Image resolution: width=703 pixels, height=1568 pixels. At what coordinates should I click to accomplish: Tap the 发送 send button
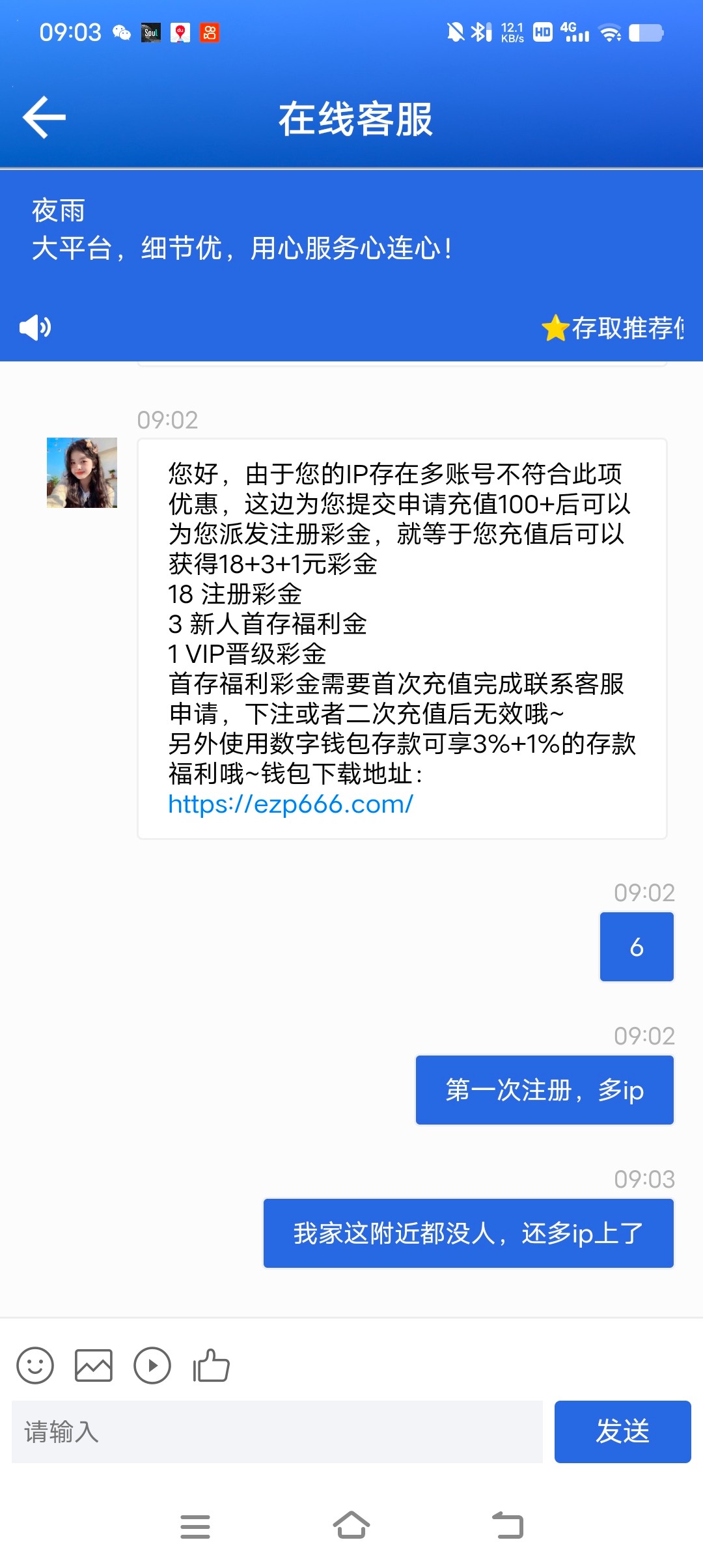(622, 1432)
